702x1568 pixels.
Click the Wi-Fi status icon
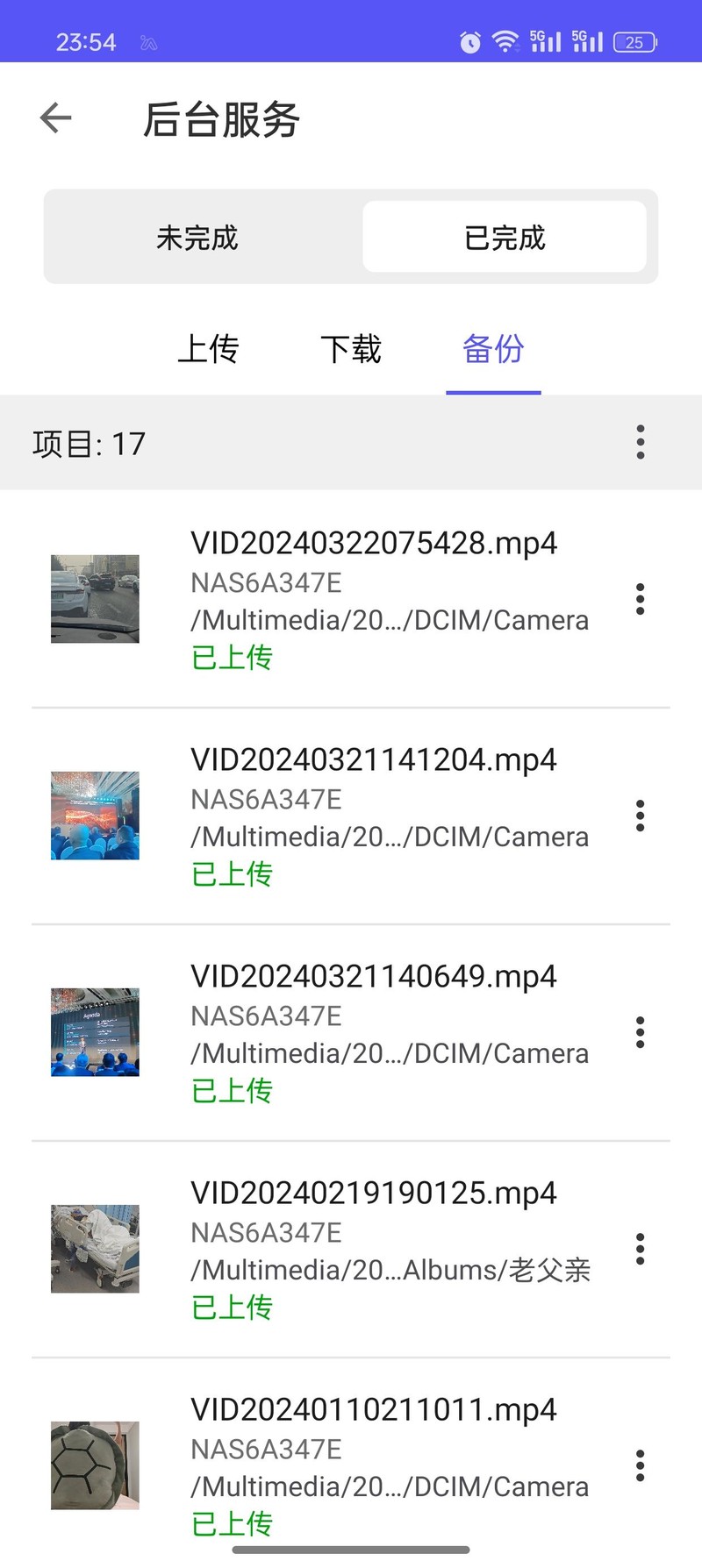(x=506, y=41)
